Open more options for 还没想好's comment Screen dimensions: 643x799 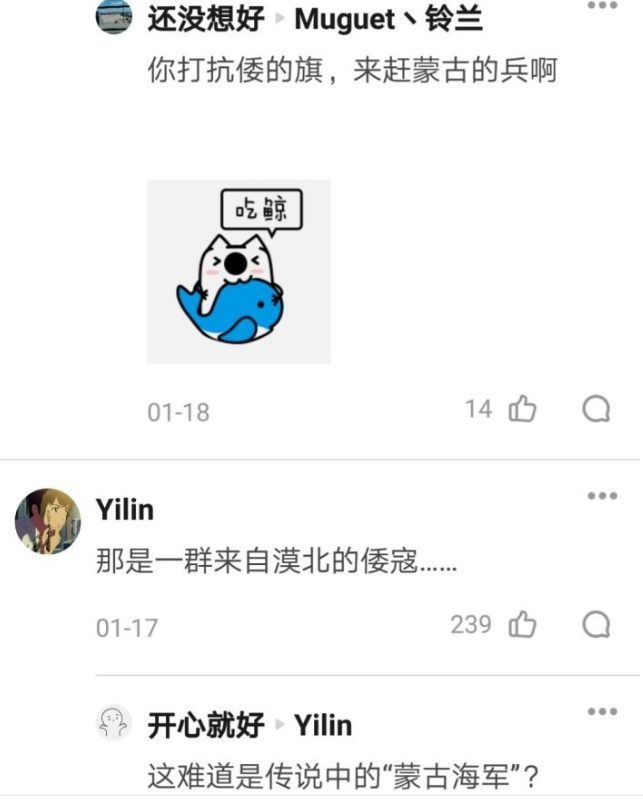tap(602, 6)
